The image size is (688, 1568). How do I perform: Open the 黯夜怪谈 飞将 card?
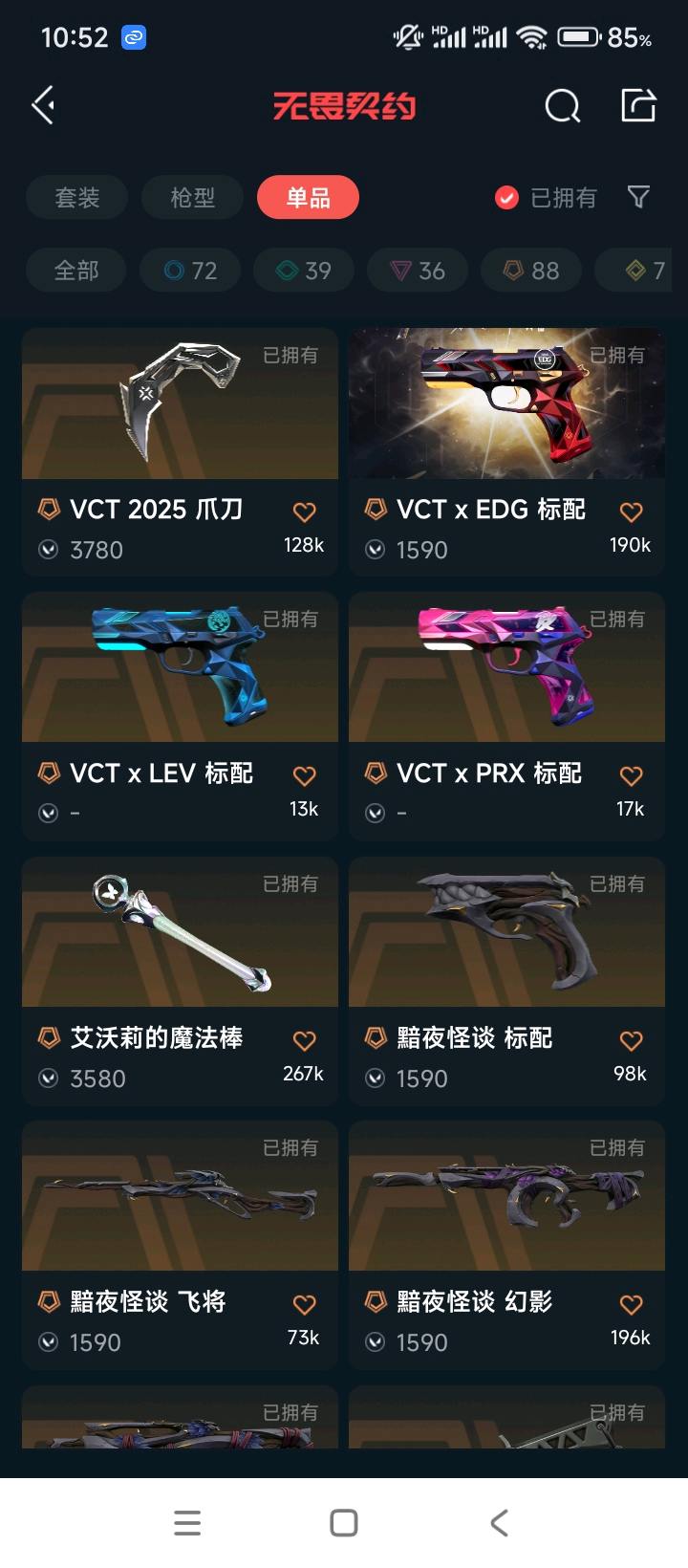click(180, 1244)
